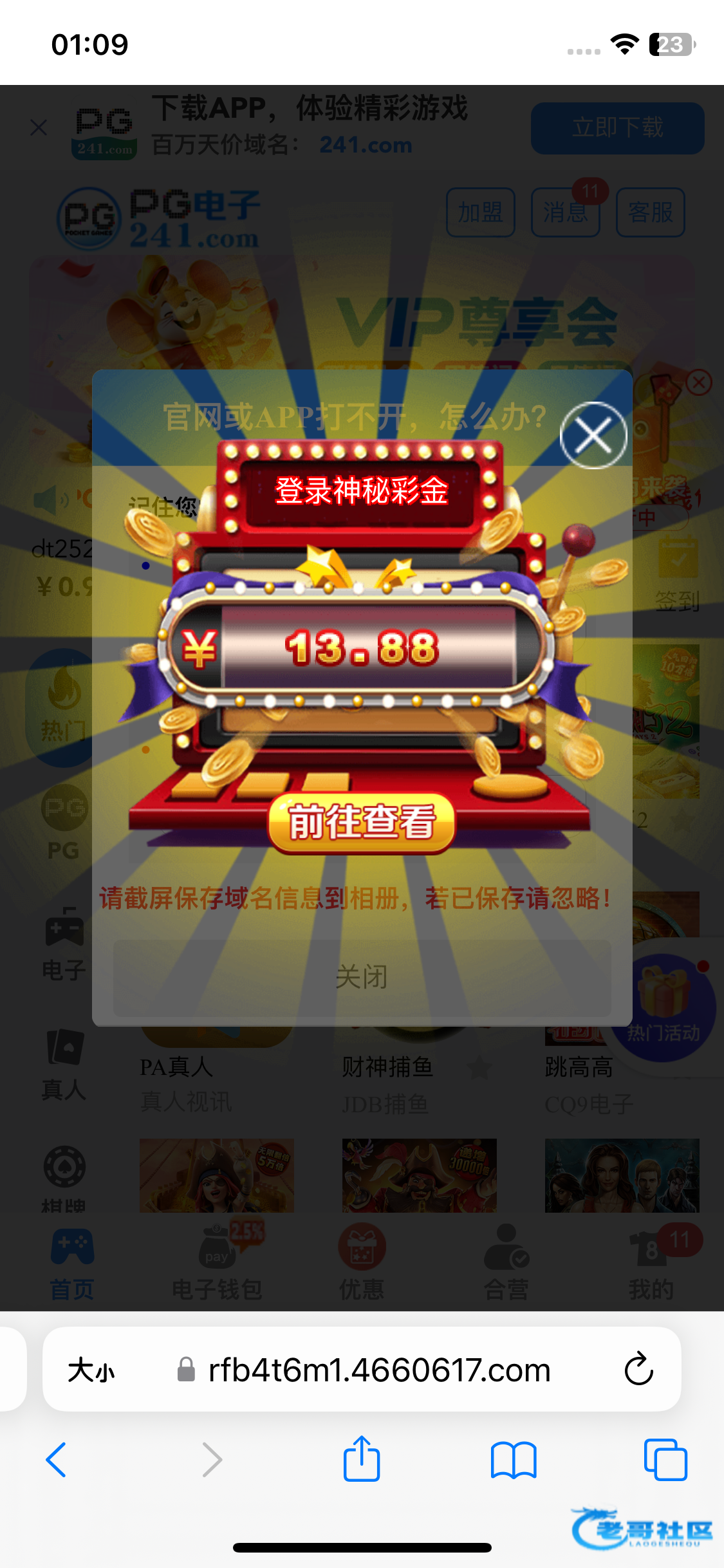The height and width of the screenshot is (1568, 724).
Task: Close the mystery bonus popup
Action: (x=593, y=436)
